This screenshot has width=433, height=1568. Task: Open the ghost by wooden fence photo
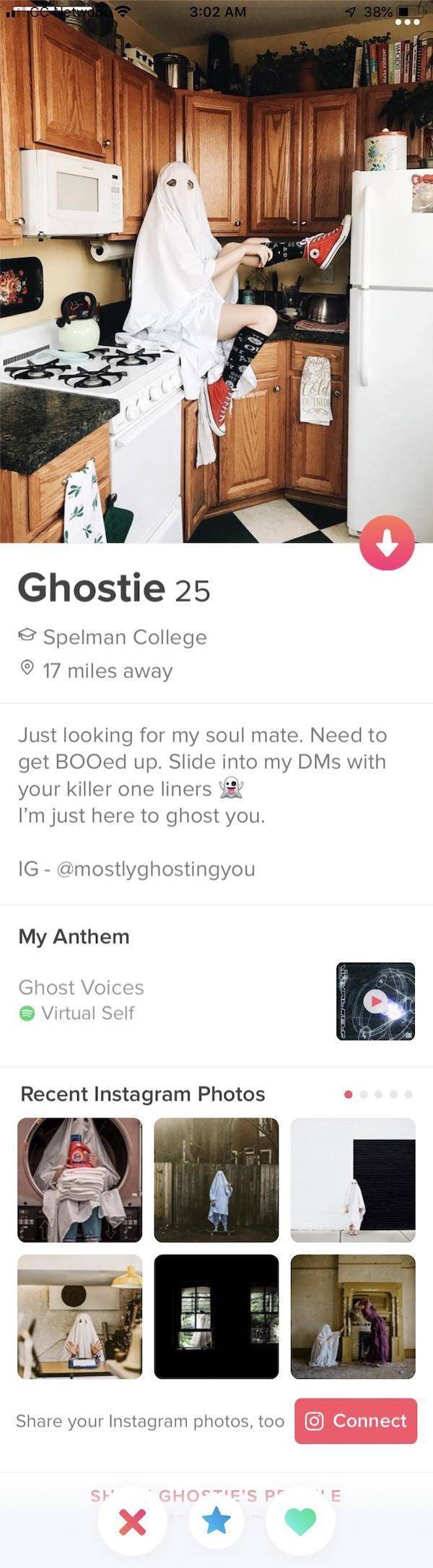coord(216,1180)
